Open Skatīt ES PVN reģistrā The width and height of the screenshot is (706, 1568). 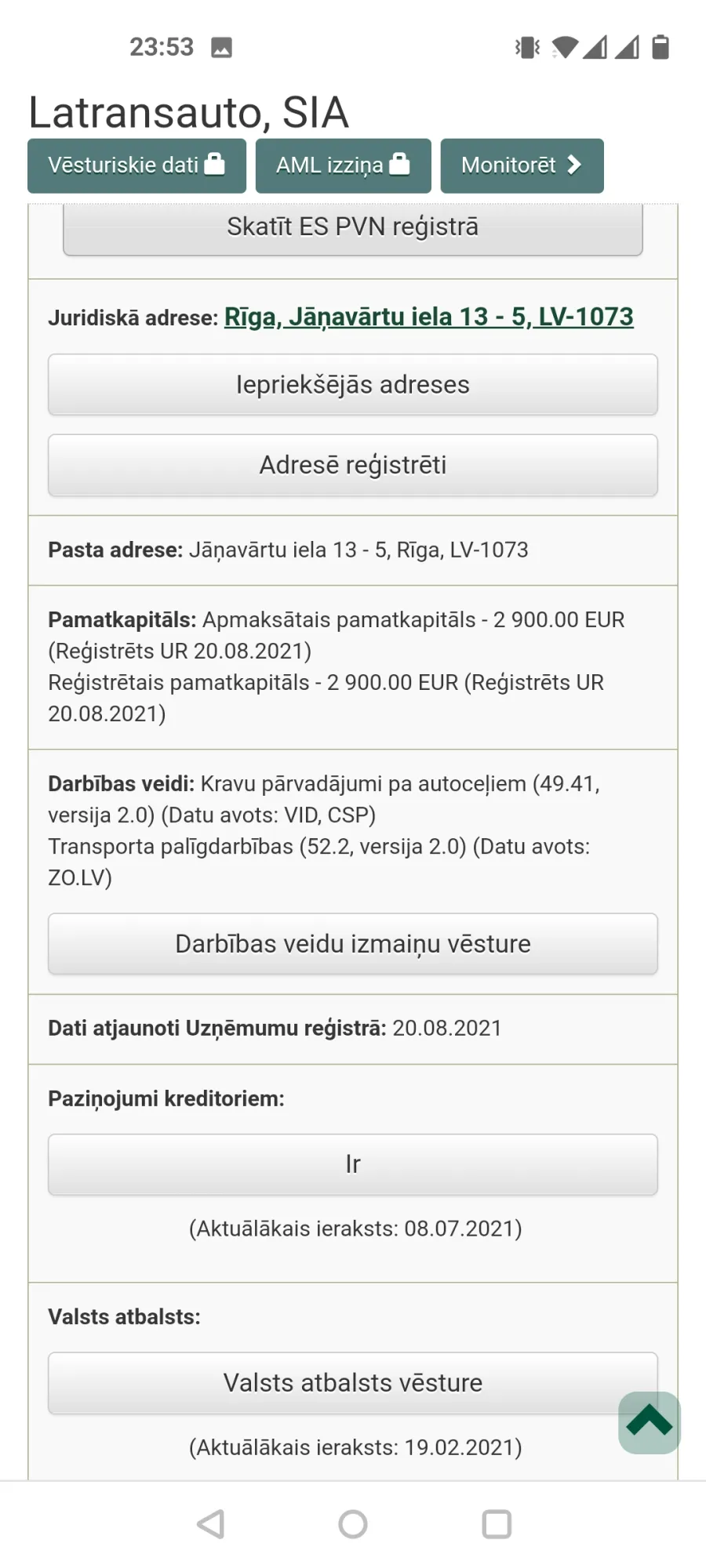pos(353,228)
